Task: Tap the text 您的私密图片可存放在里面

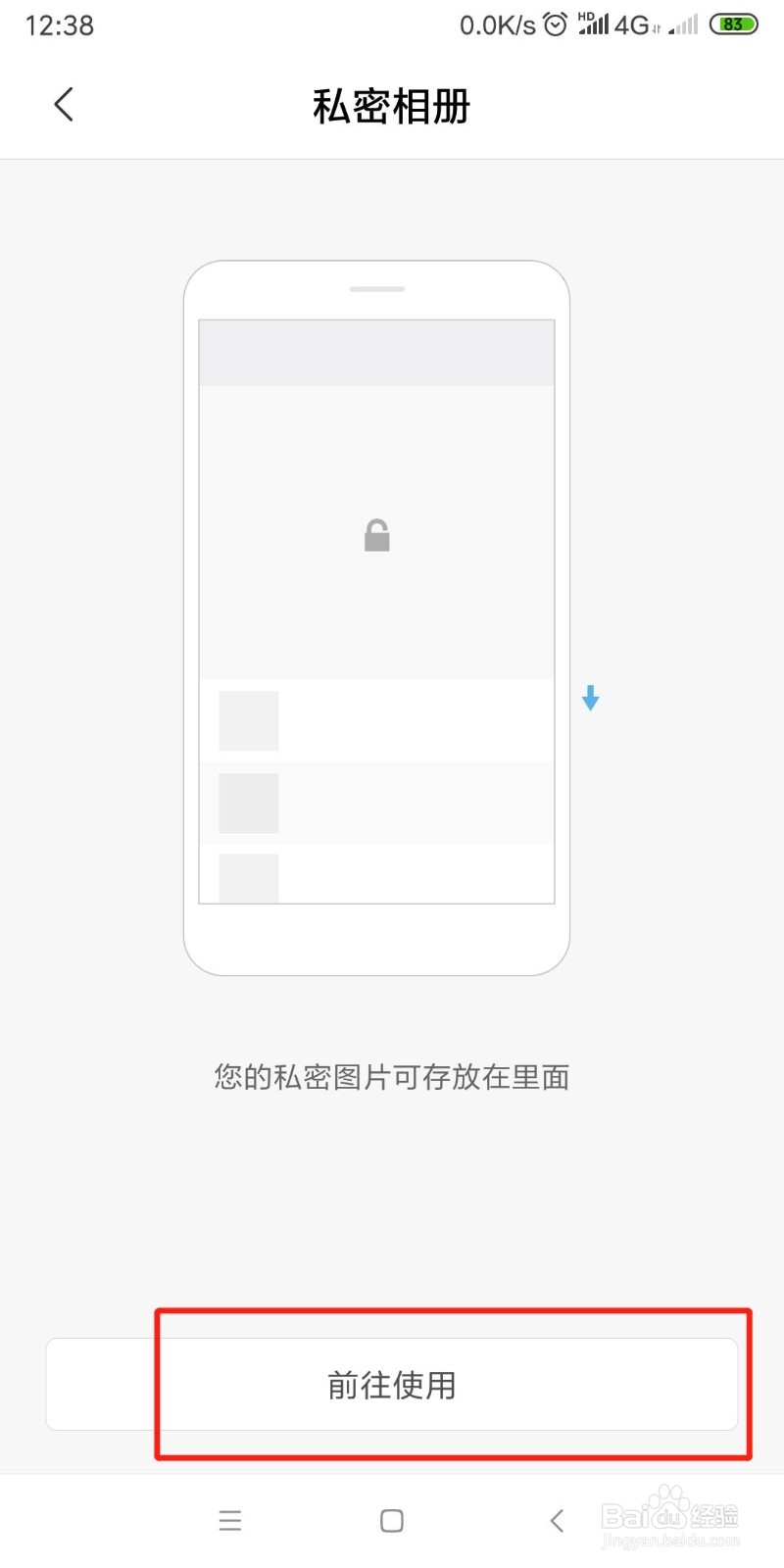Action: coord(391,1076)
